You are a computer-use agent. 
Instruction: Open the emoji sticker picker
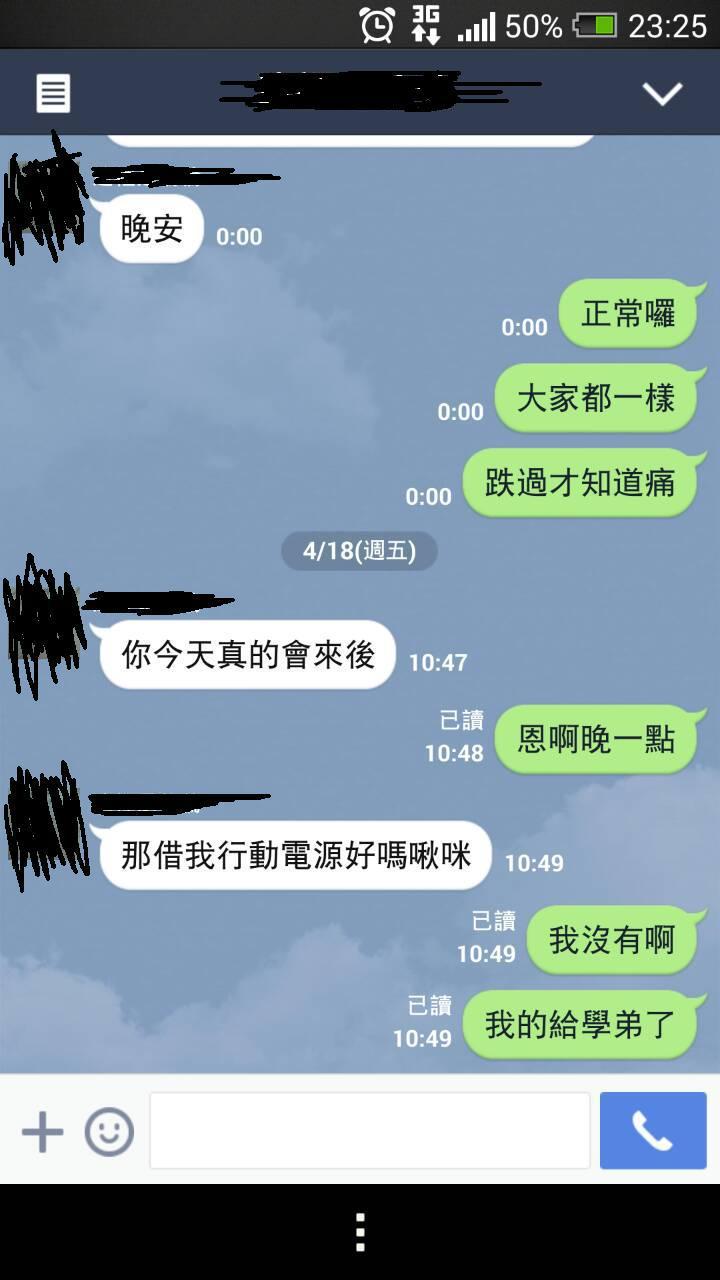[x=109, y=1132]
